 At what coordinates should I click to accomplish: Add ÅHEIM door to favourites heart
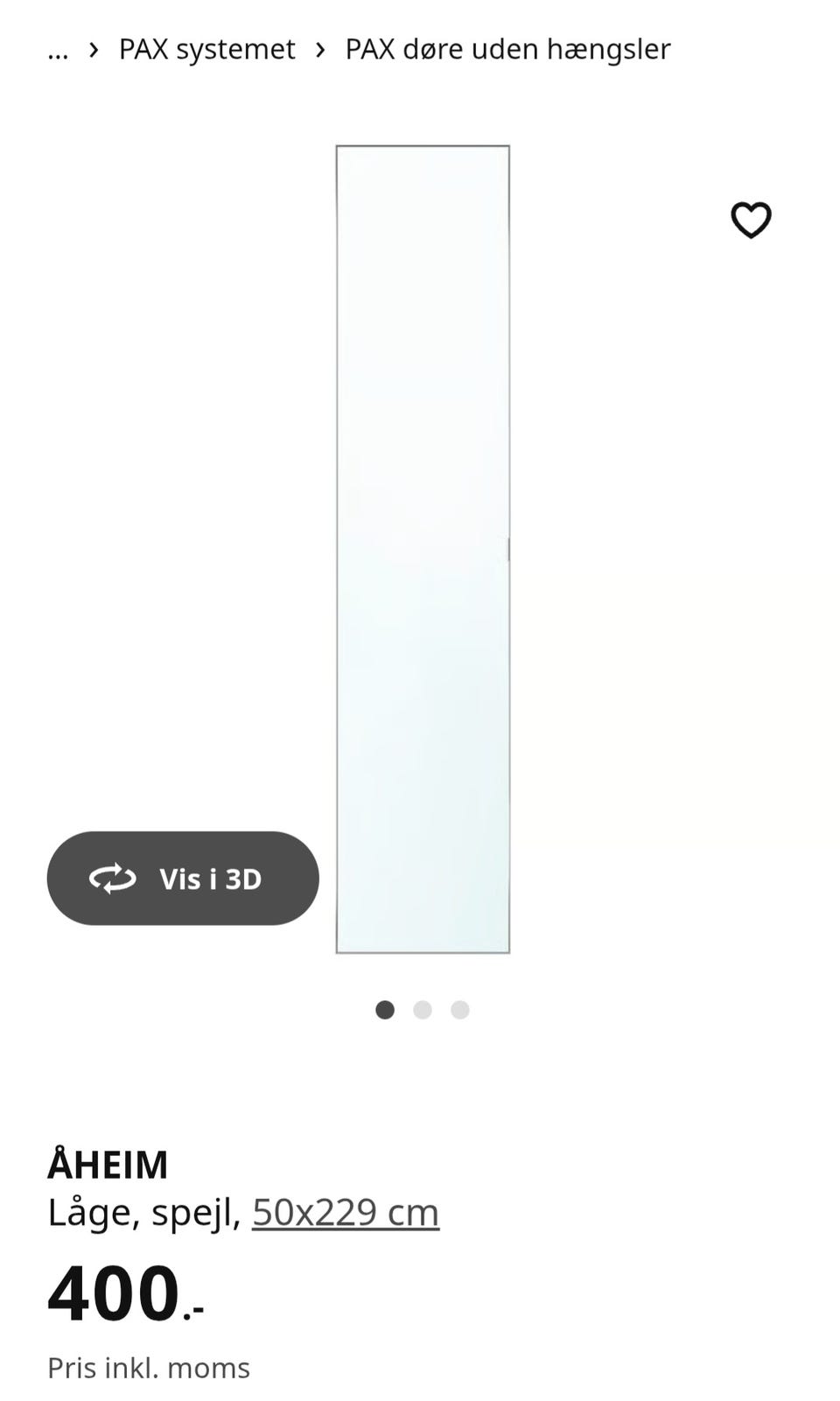pos(751,220)
